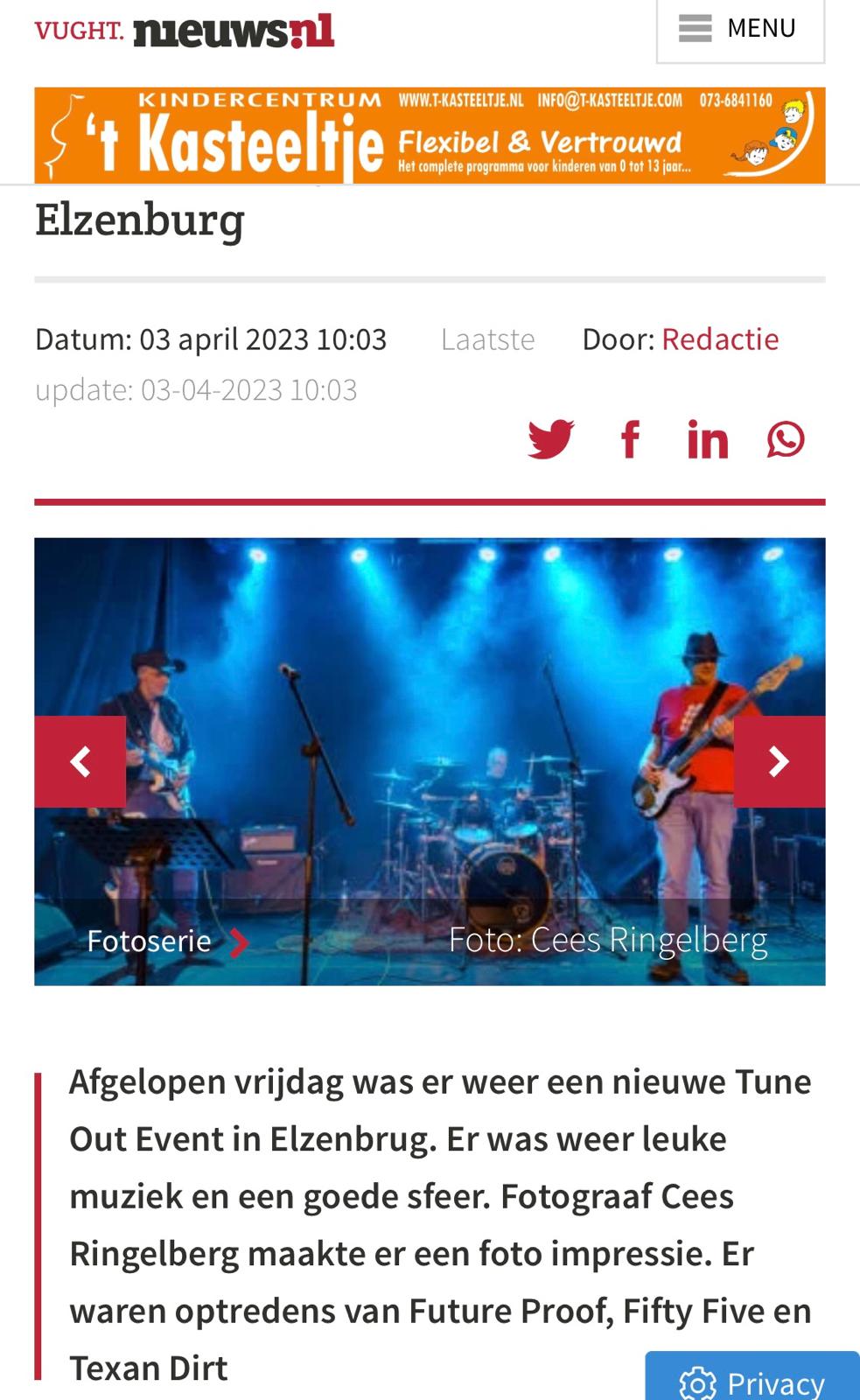Show the next photo in the slideshow
This screenshot has height=1400, width=860.
(779, 761)
